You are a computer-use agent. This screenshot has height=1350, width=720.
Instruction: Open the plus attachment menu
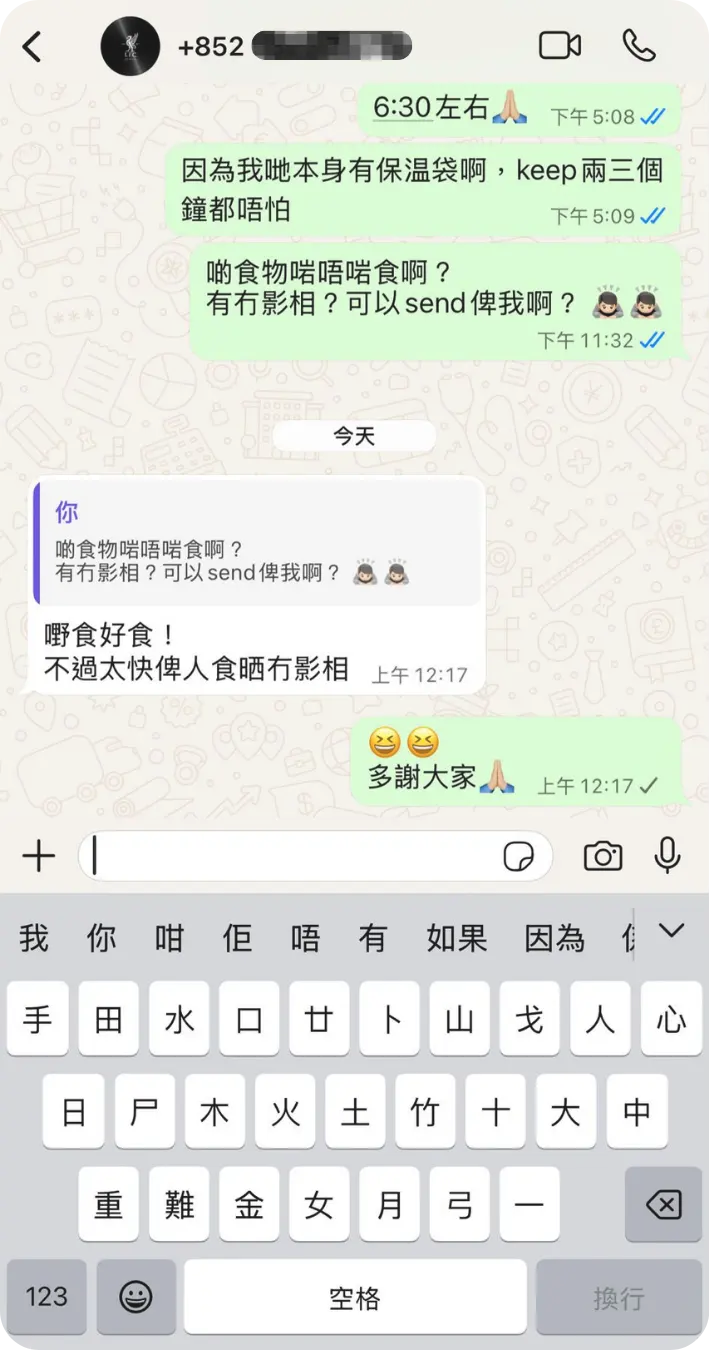point(38,856)
